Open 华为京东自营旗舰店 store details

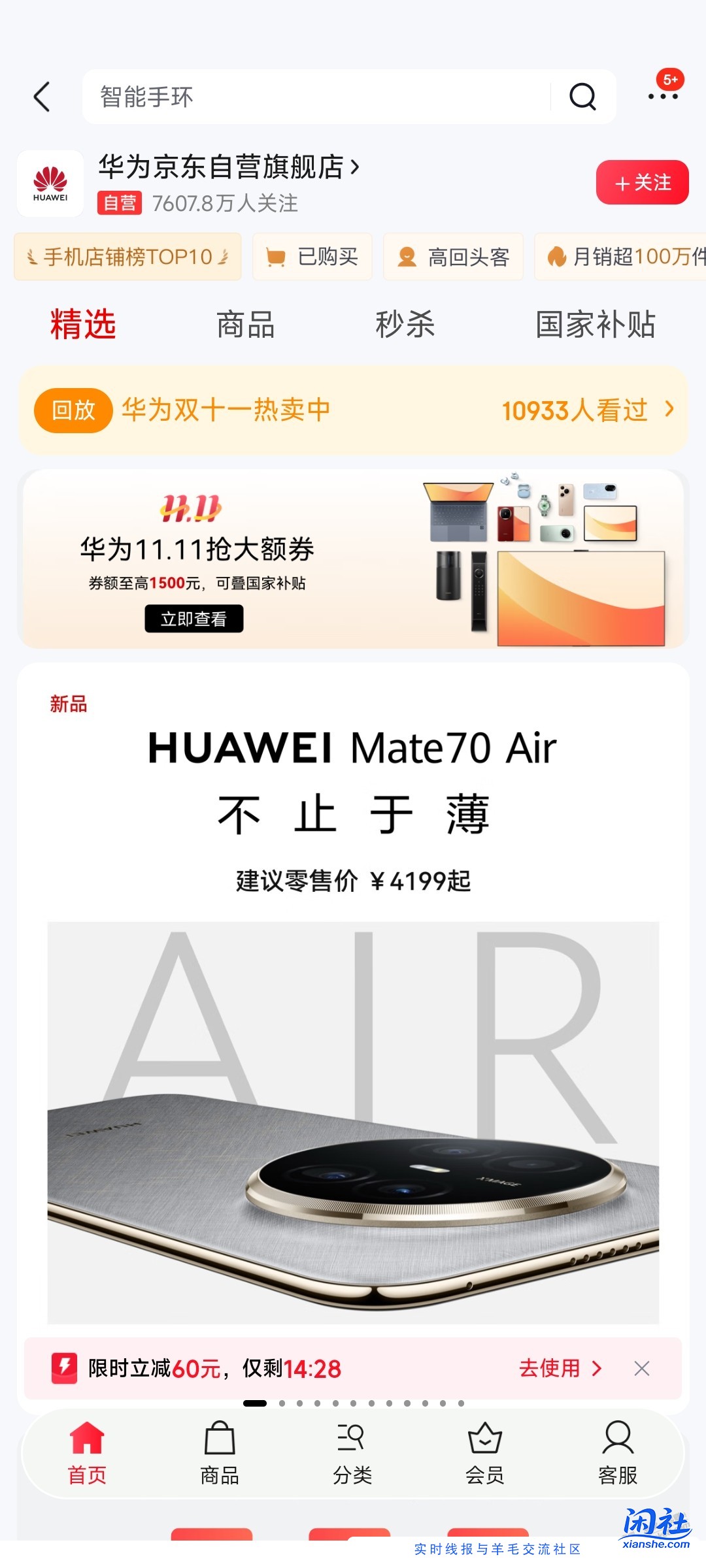[x=229, y=167]
